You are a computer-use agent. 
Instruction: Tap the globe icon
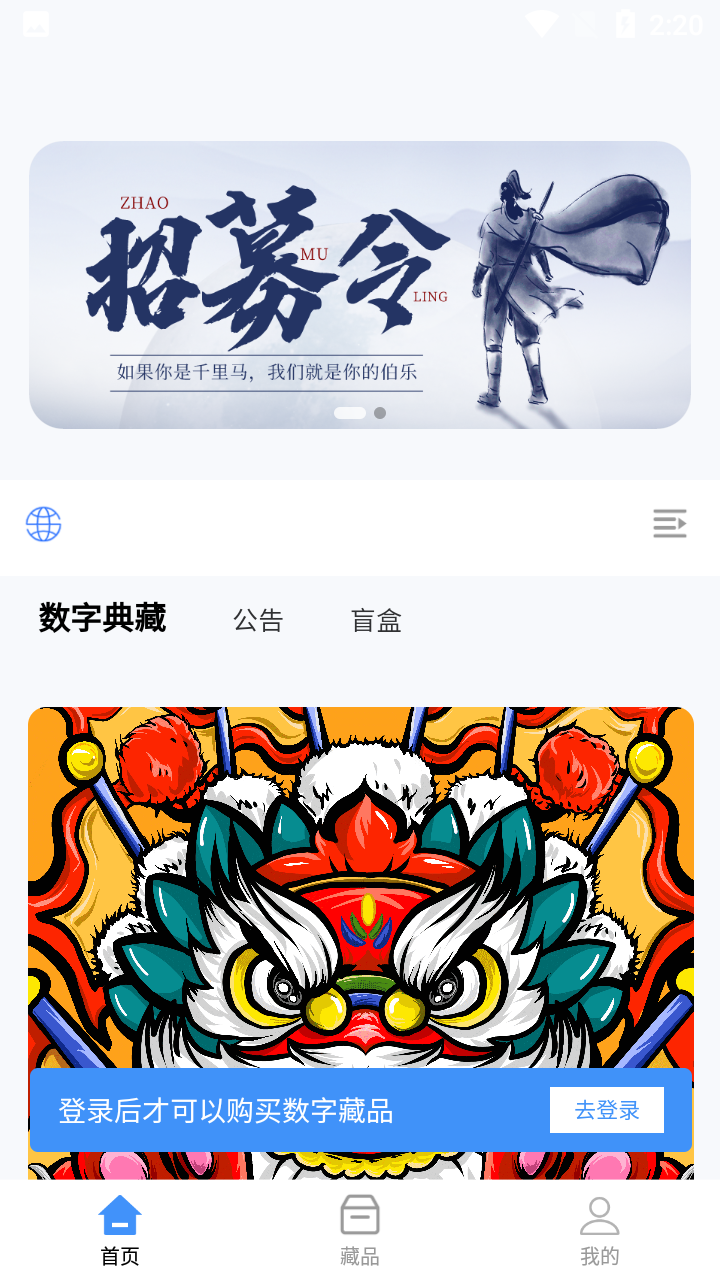(44, 524)
